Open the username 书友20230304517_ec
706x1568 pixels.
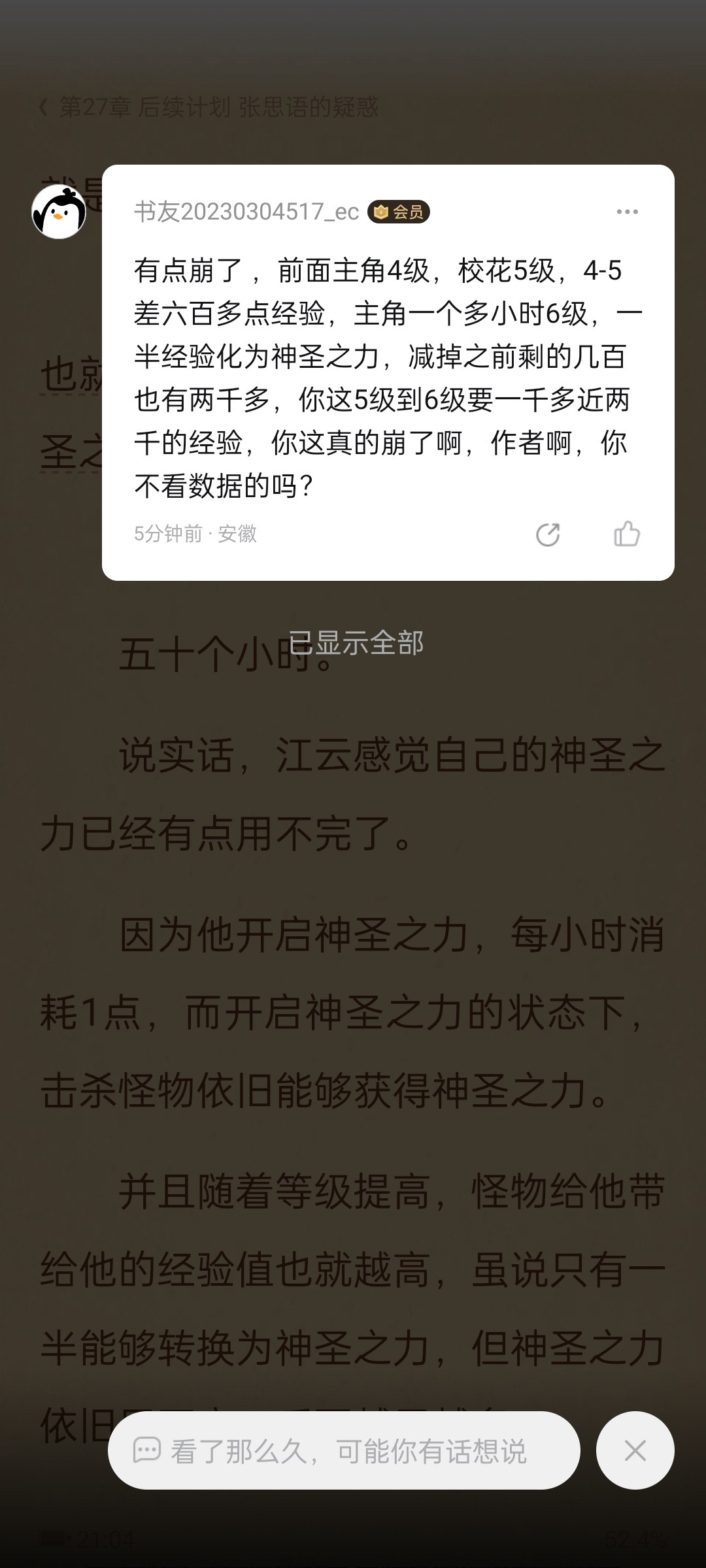[246, 212]
